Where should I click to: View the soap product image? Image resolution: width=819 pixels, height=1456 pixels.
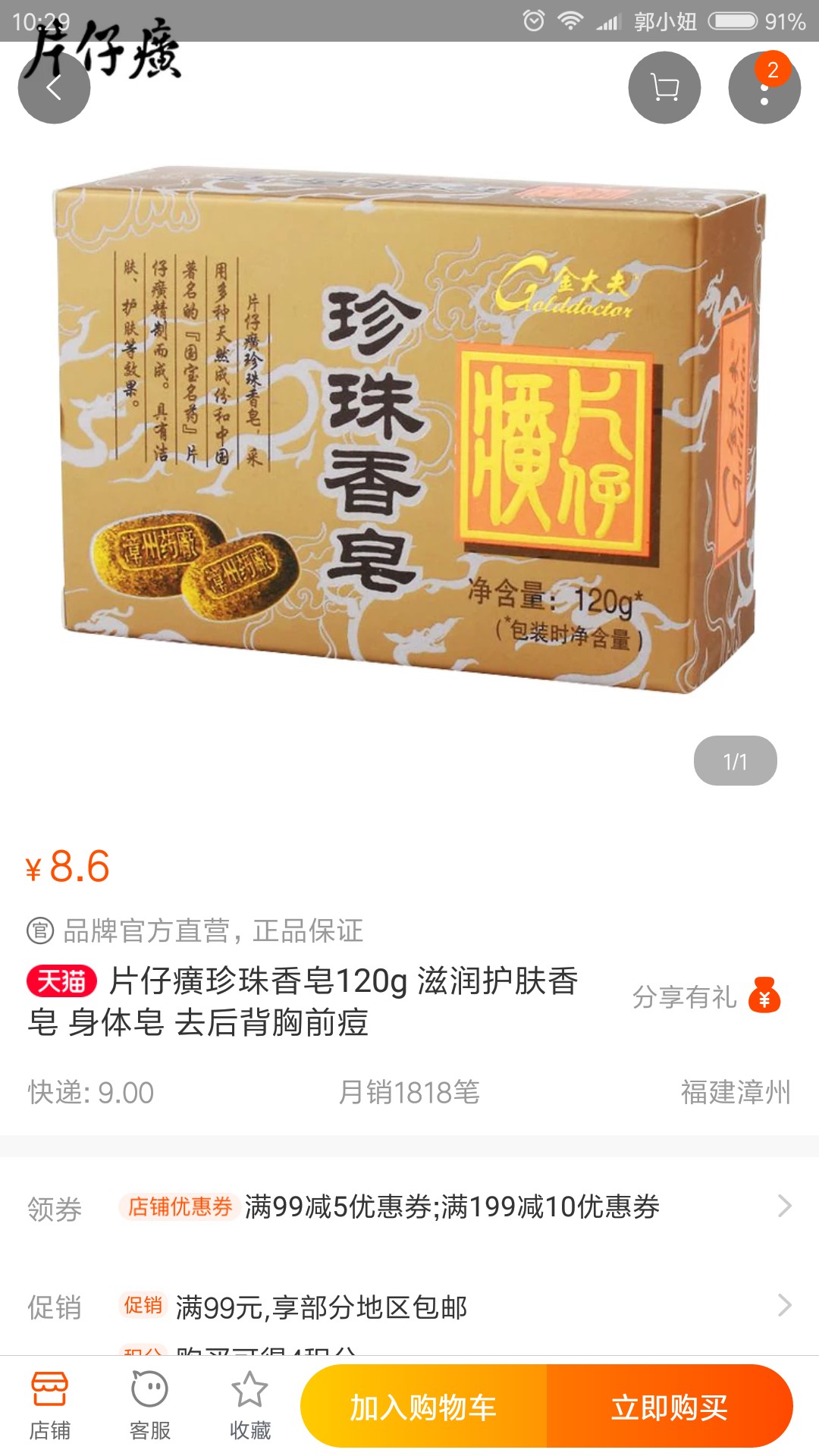coord(409,428)
